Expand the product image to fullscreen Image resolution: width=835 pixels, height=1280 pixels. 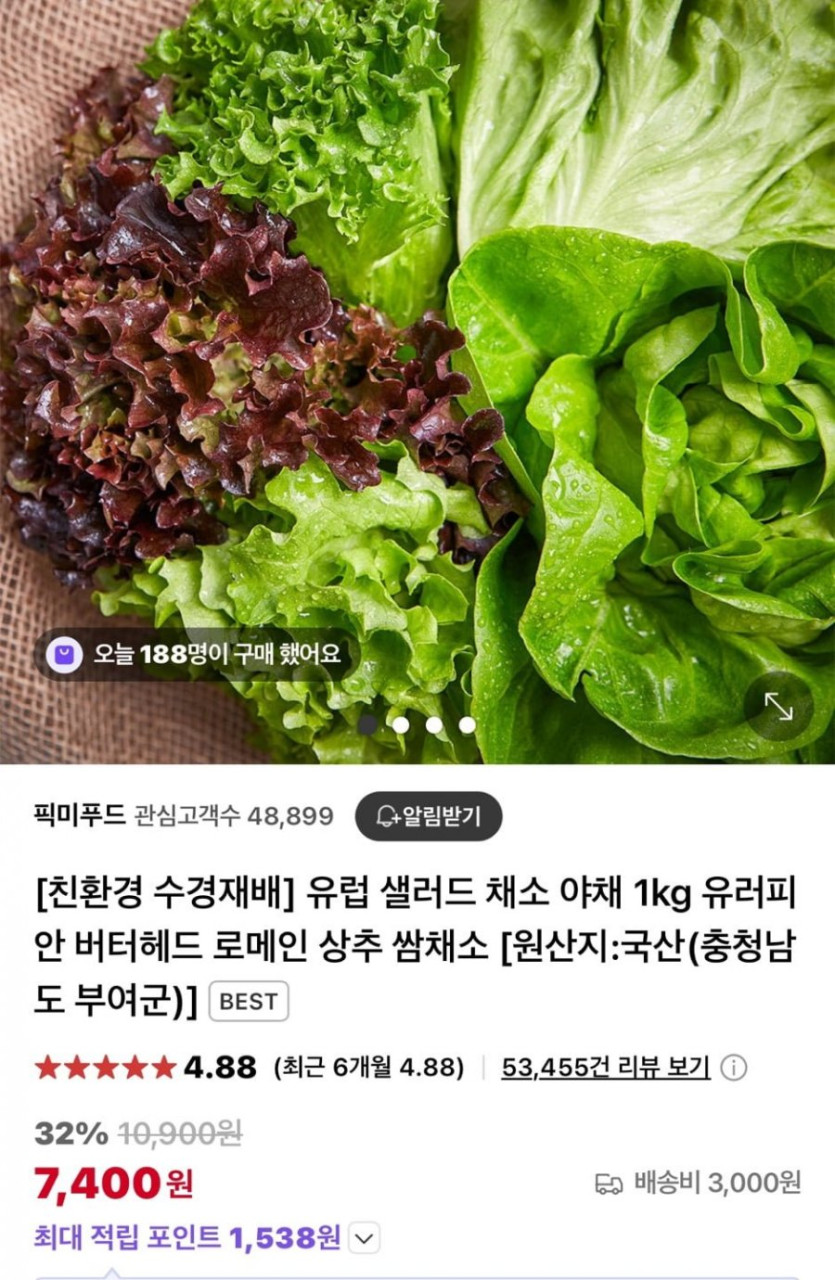(778, 706)
